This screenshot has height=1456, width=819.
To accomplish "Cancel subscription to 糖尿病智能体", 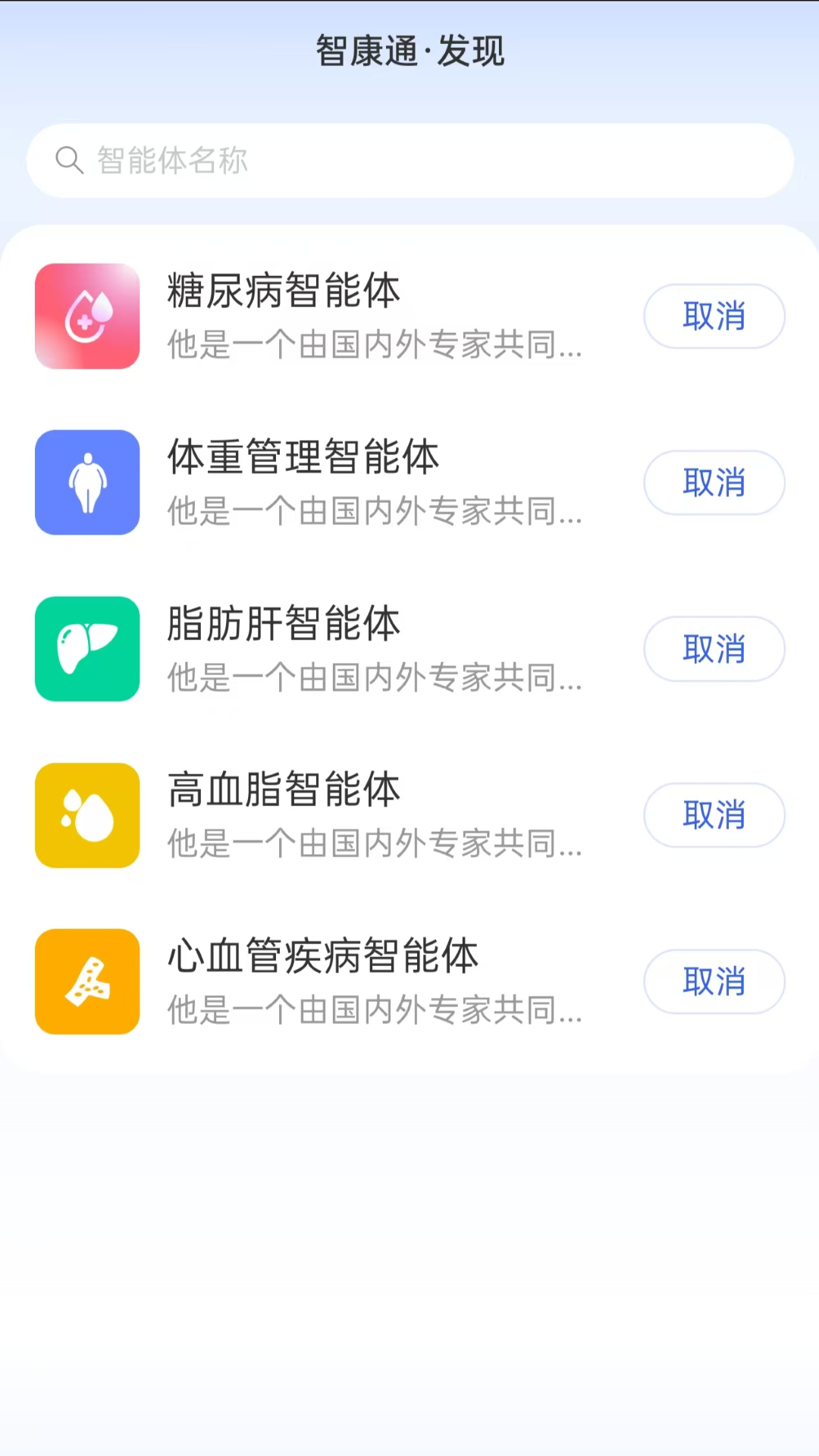I will tap(714, 316).
